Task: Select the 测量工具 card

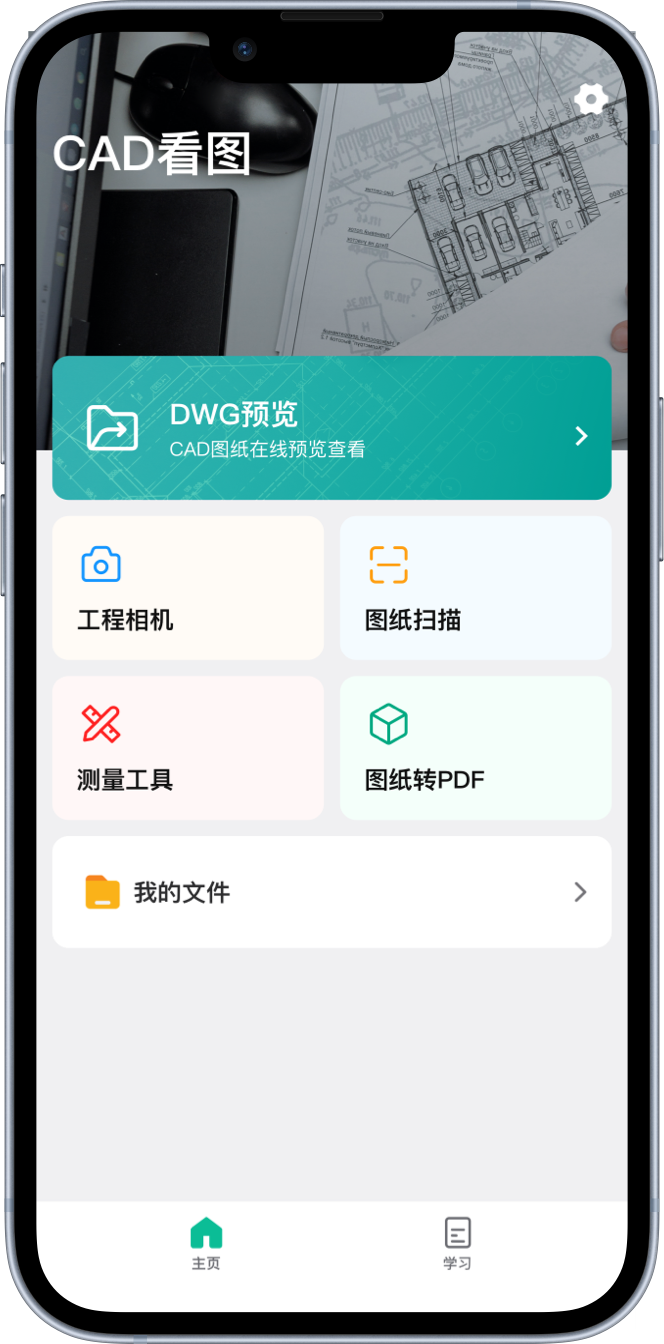Action: (188, 748)
